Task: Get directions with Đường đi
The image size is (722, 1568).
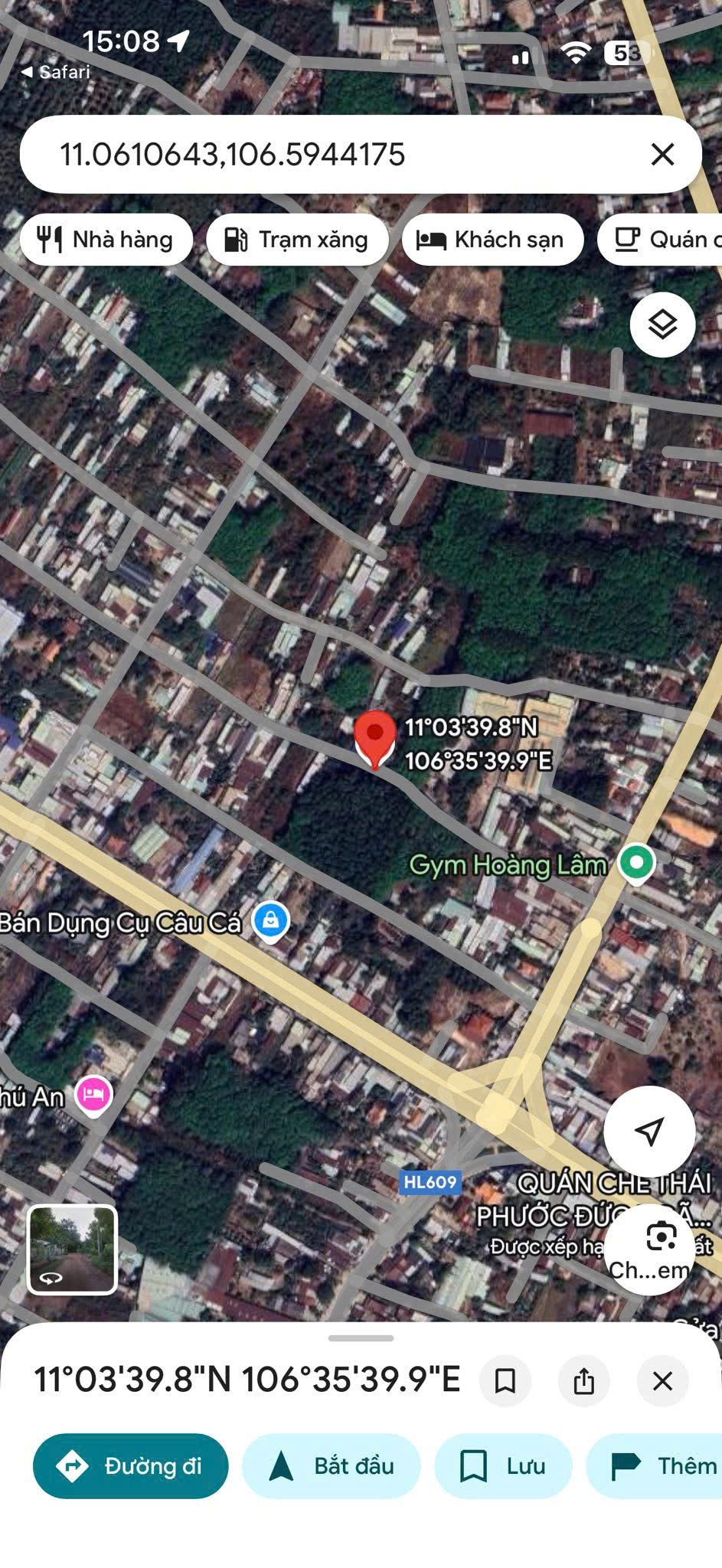Action: pyautogui.click(x=131, y=1465)
